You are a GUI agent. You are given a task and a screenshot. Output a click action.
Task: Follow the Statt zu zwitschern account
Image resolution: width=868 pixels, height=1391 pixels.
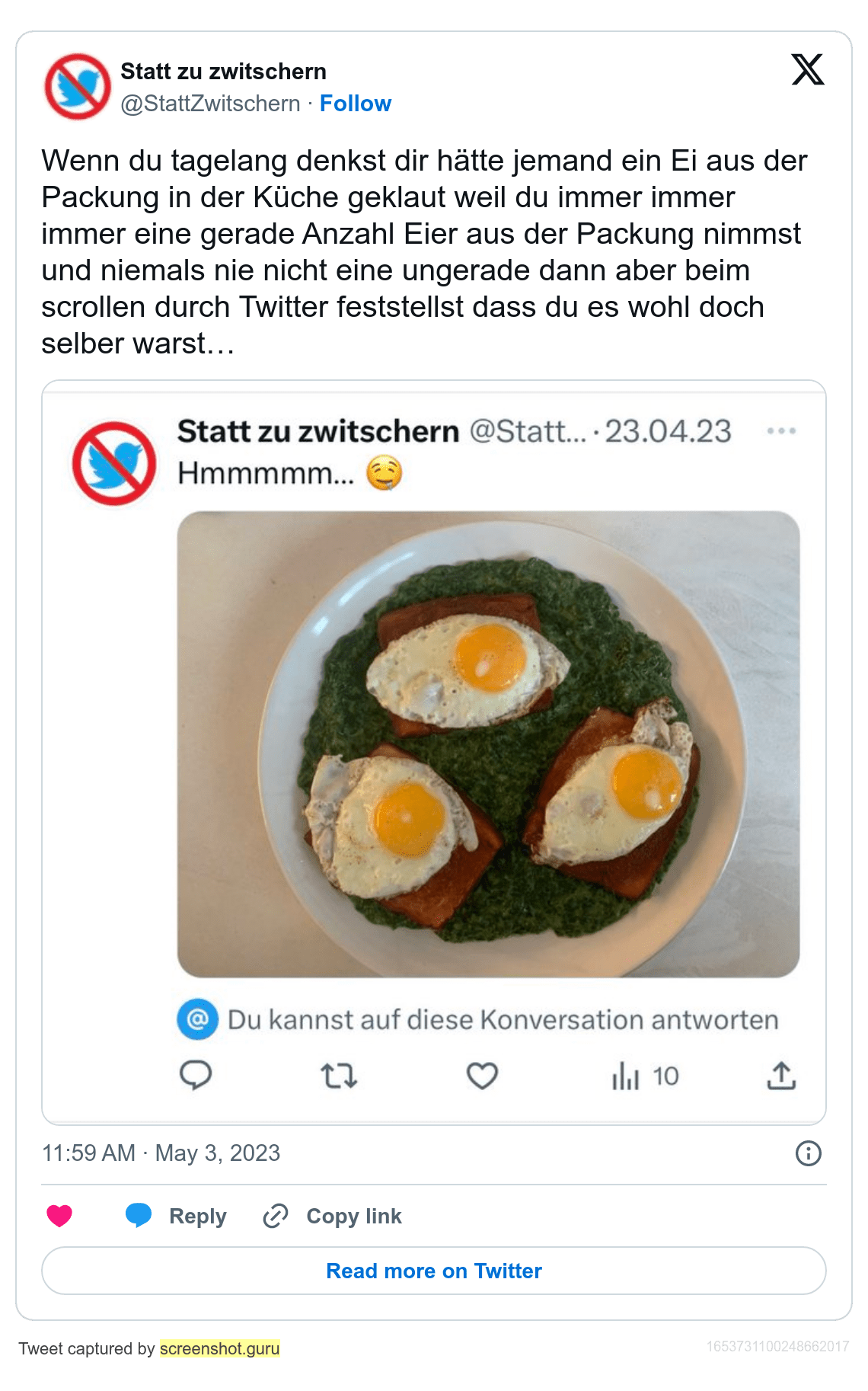[355, 104]
